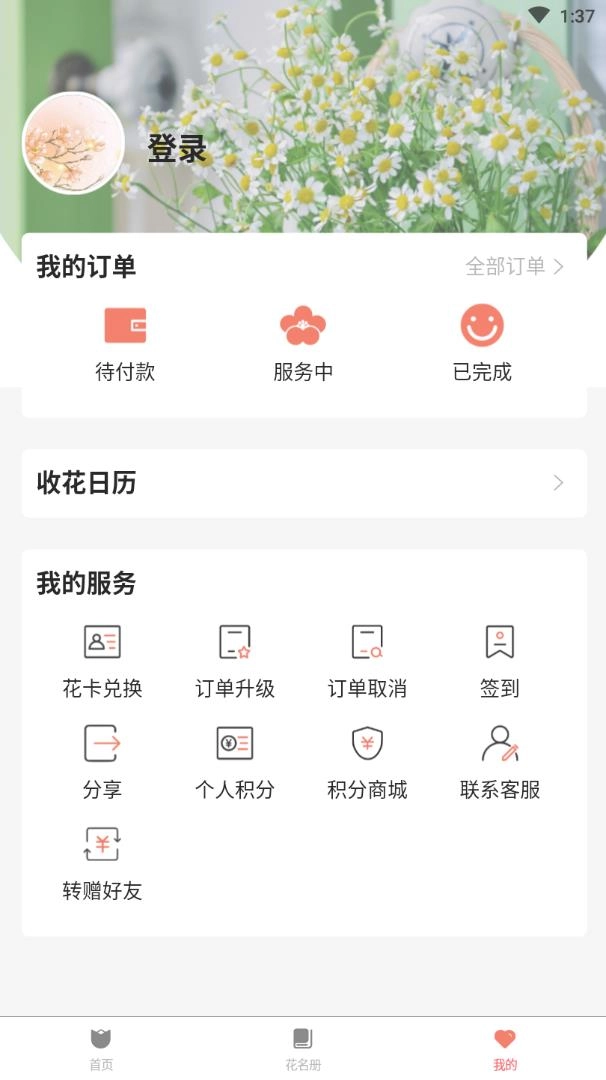Tap 登录 to log in
Image resolution: width=606 pixels, height=1080 pixels.
(177, 149)
